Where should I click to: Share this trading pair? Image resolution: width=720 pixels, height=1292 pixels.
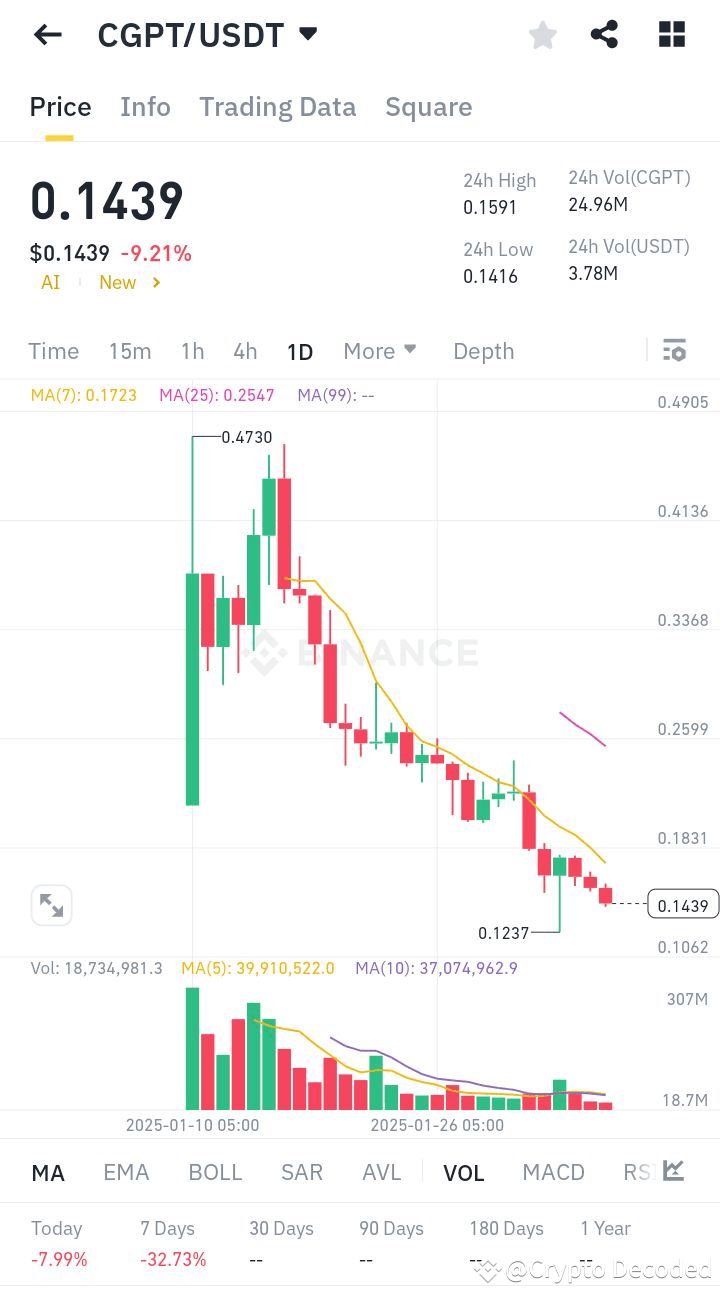tap(604, 35)
